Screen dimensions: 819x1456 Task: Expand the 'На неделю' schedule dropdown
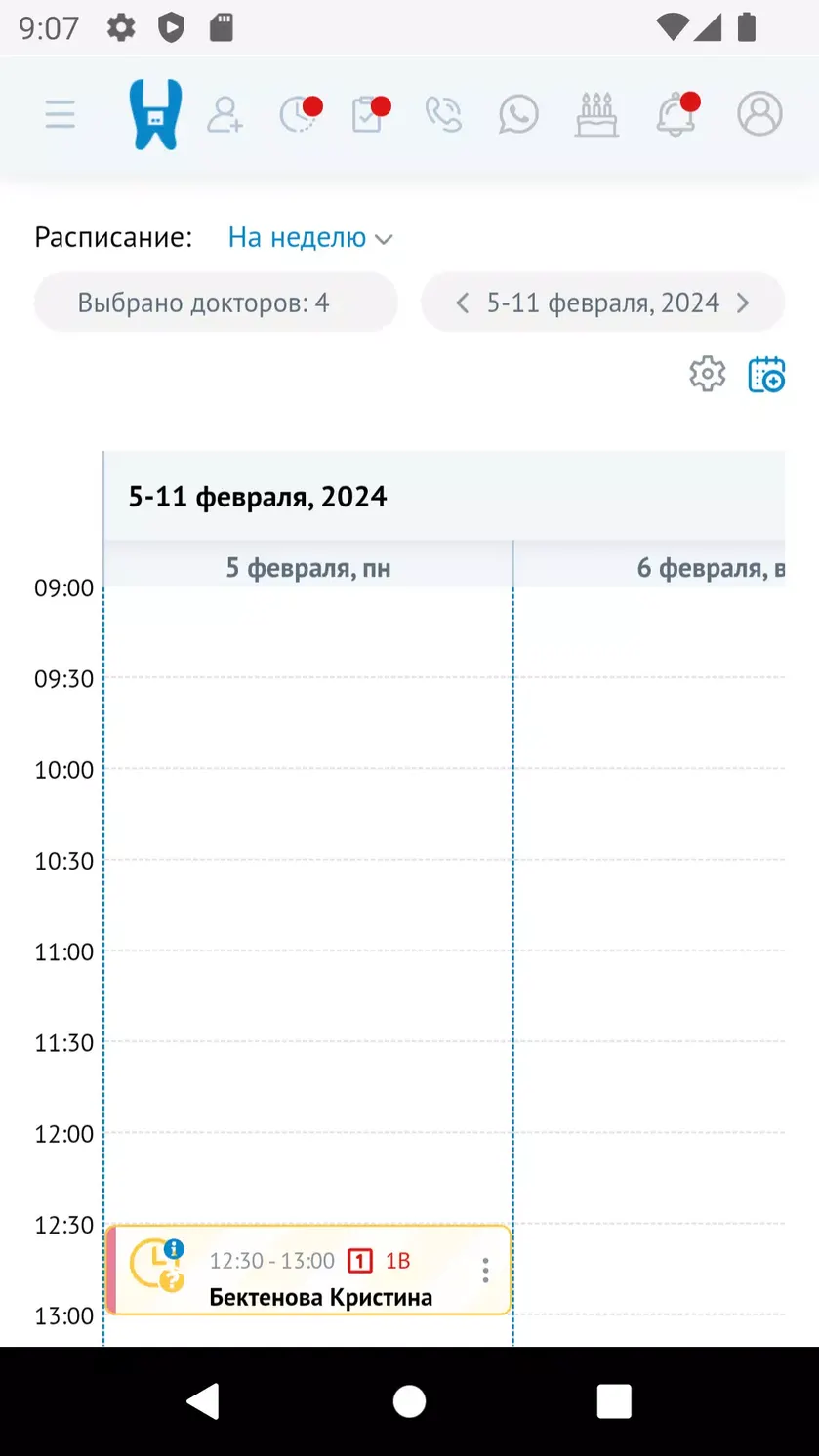309,238
